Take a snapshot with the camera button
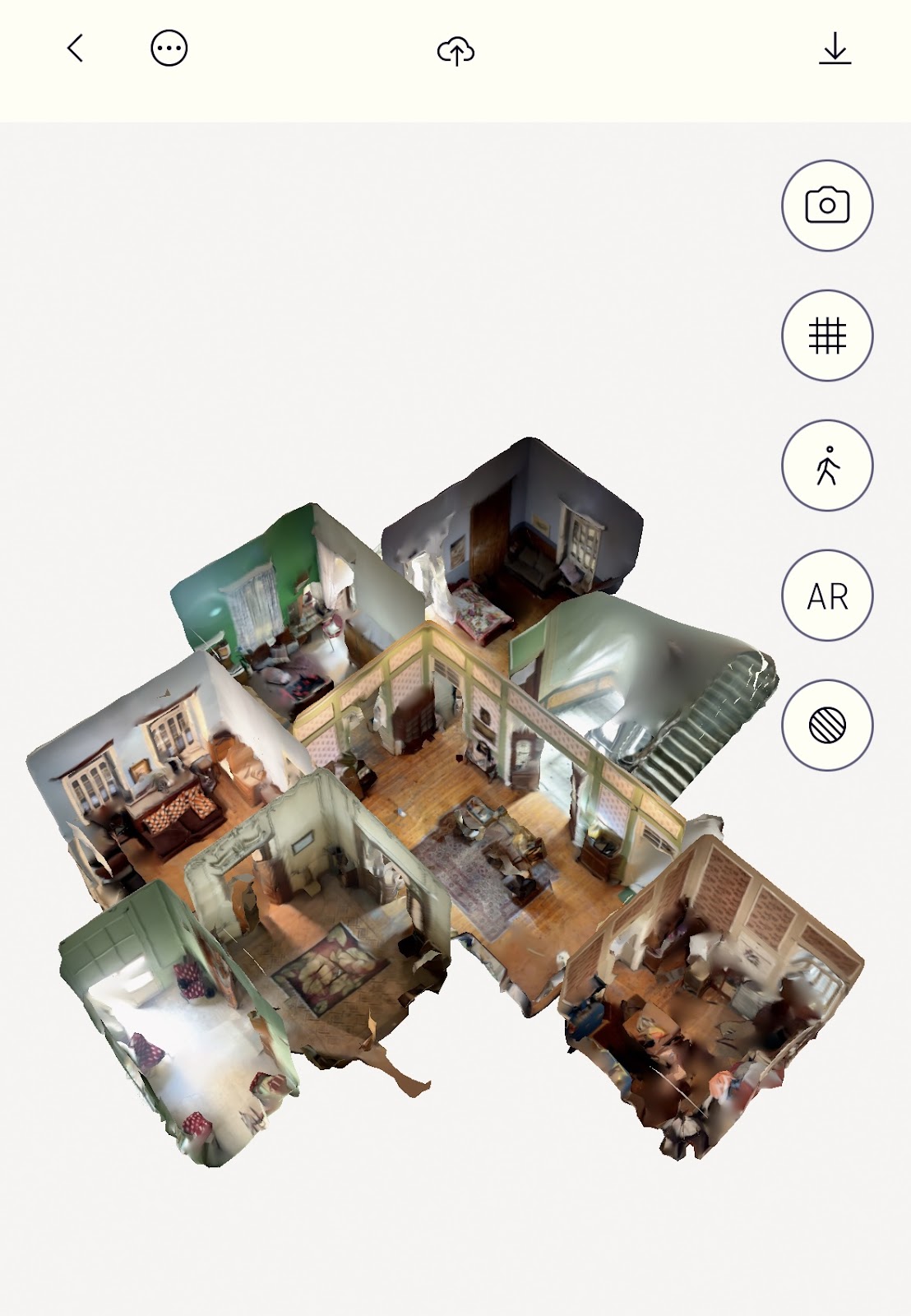Screen dimensions: 911x1316 click(827, 206)
